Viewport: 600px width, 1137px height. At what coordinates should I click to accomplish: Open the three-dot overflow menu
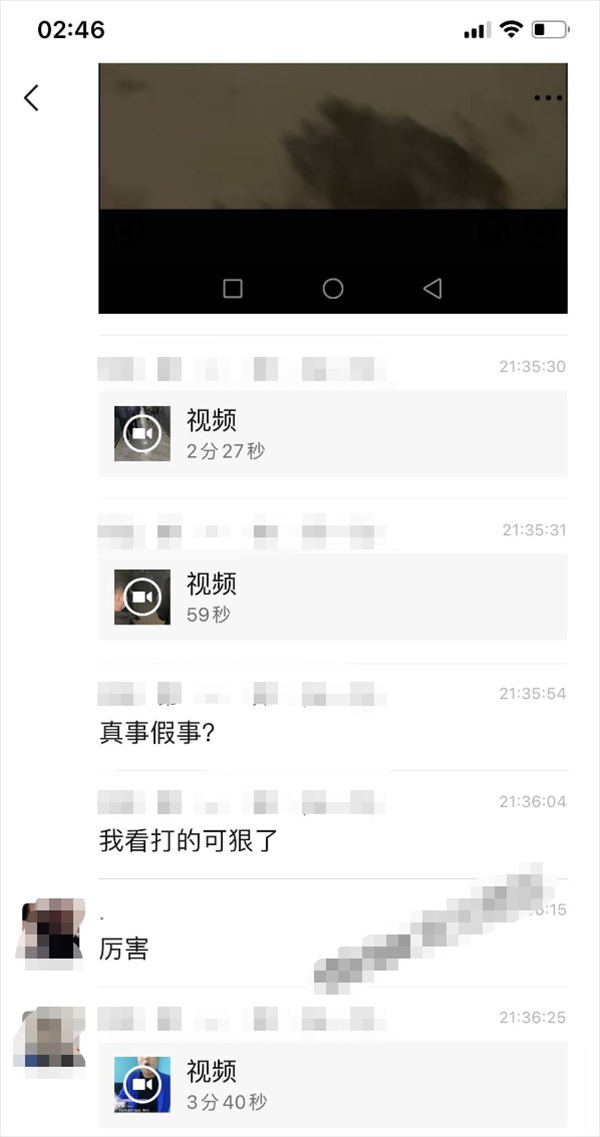tap(548, 98)
